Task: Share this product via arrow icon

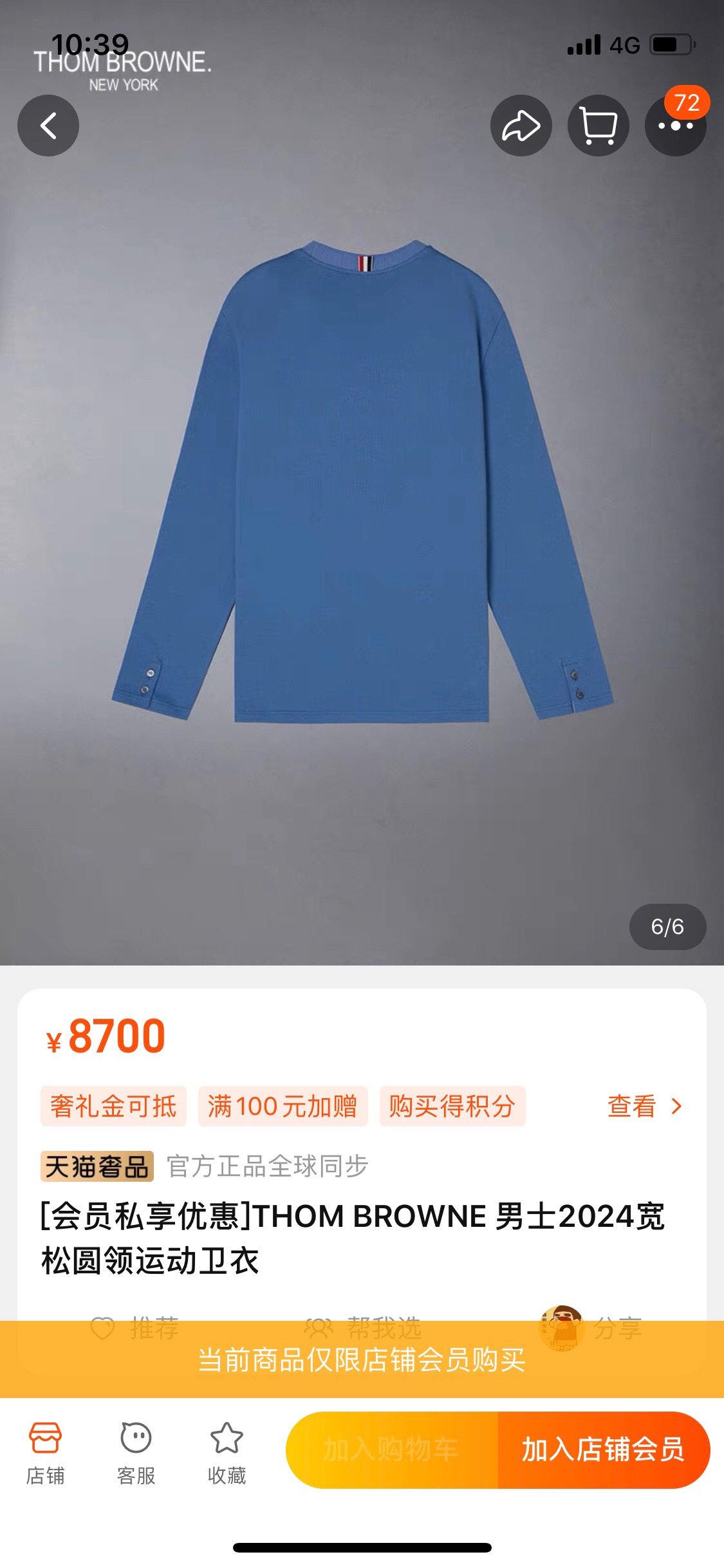Action: 521,126
